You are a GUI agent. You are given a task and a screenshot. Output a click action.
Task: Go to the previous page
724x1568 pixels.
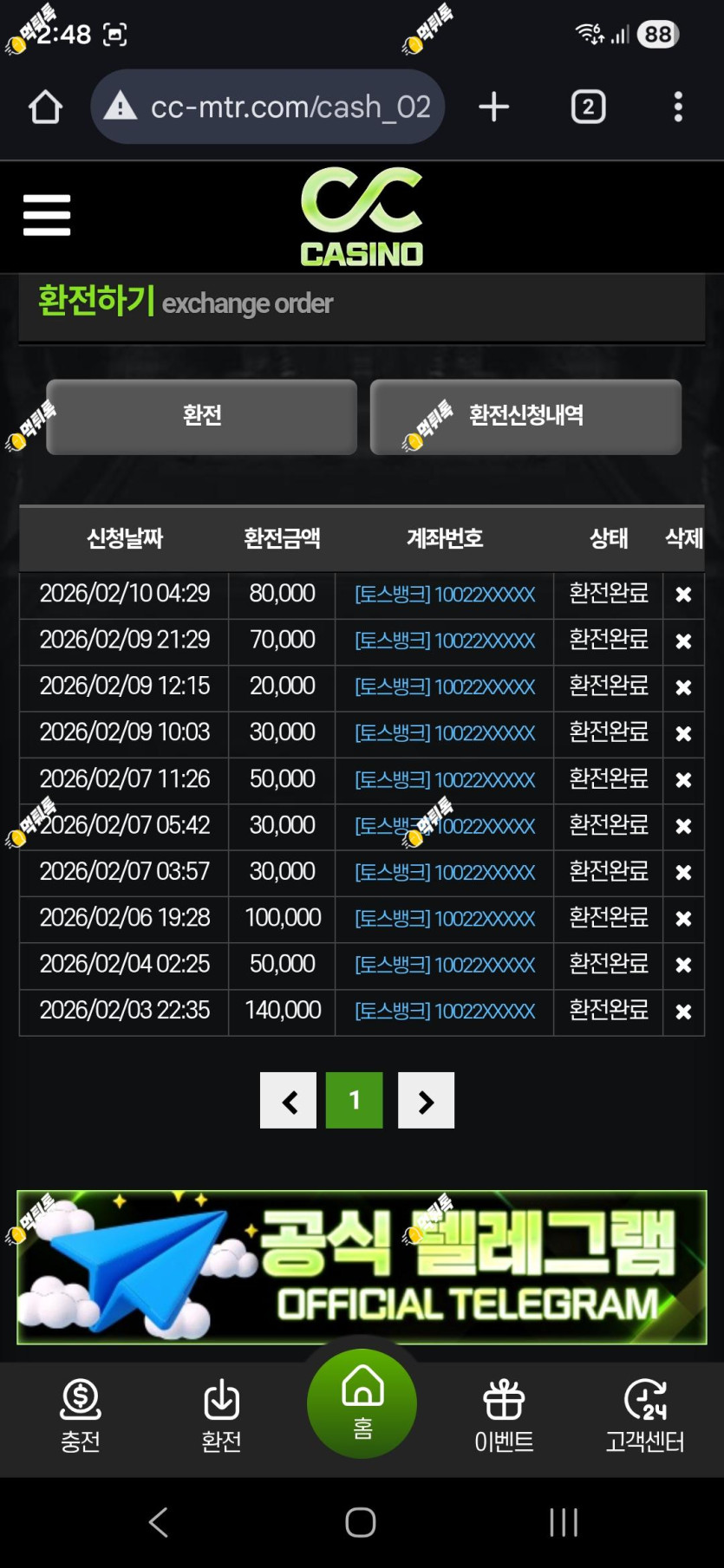(288, 1101)
